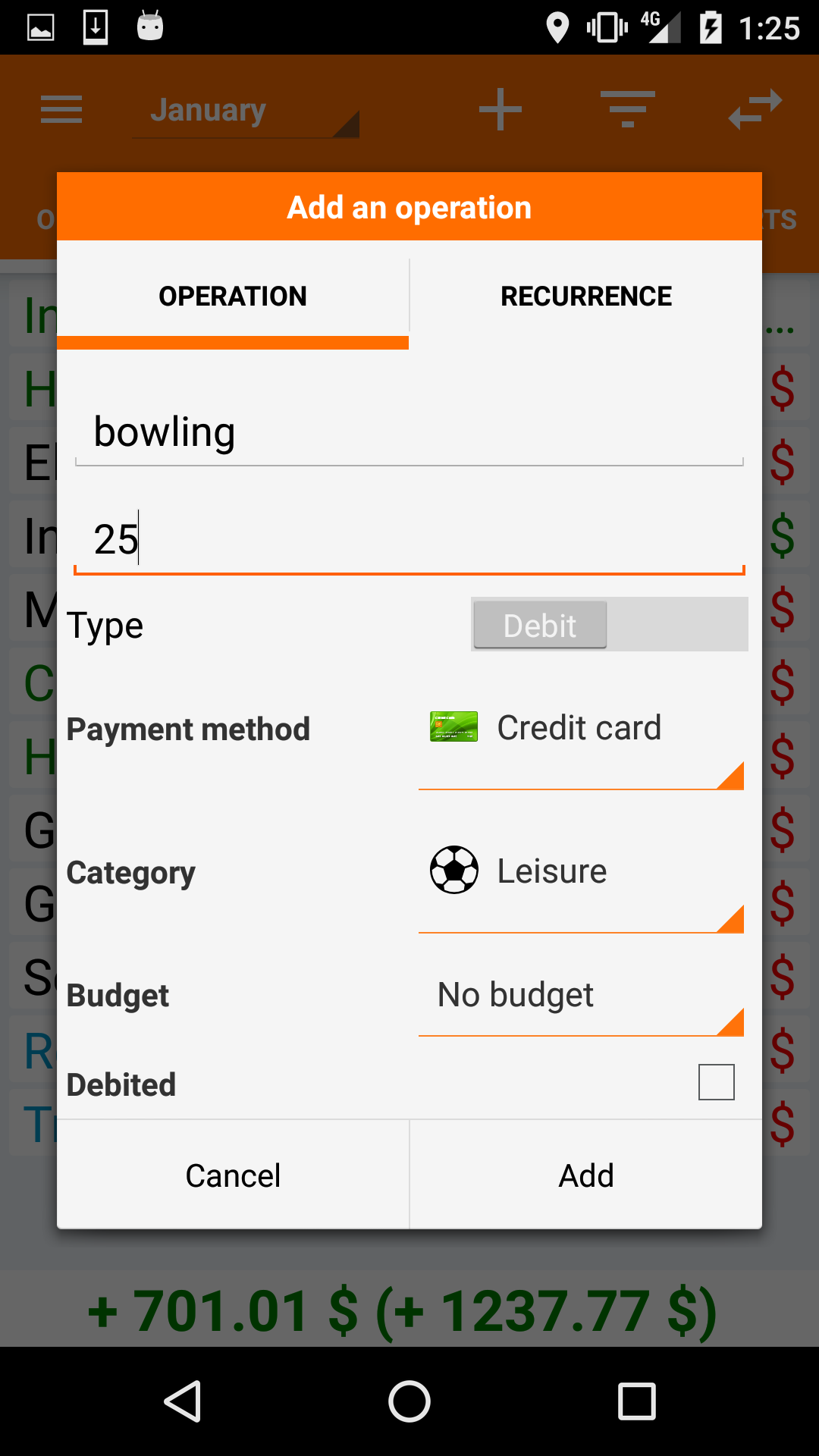Toggle the Debit type switch

(x=609, y=625)
